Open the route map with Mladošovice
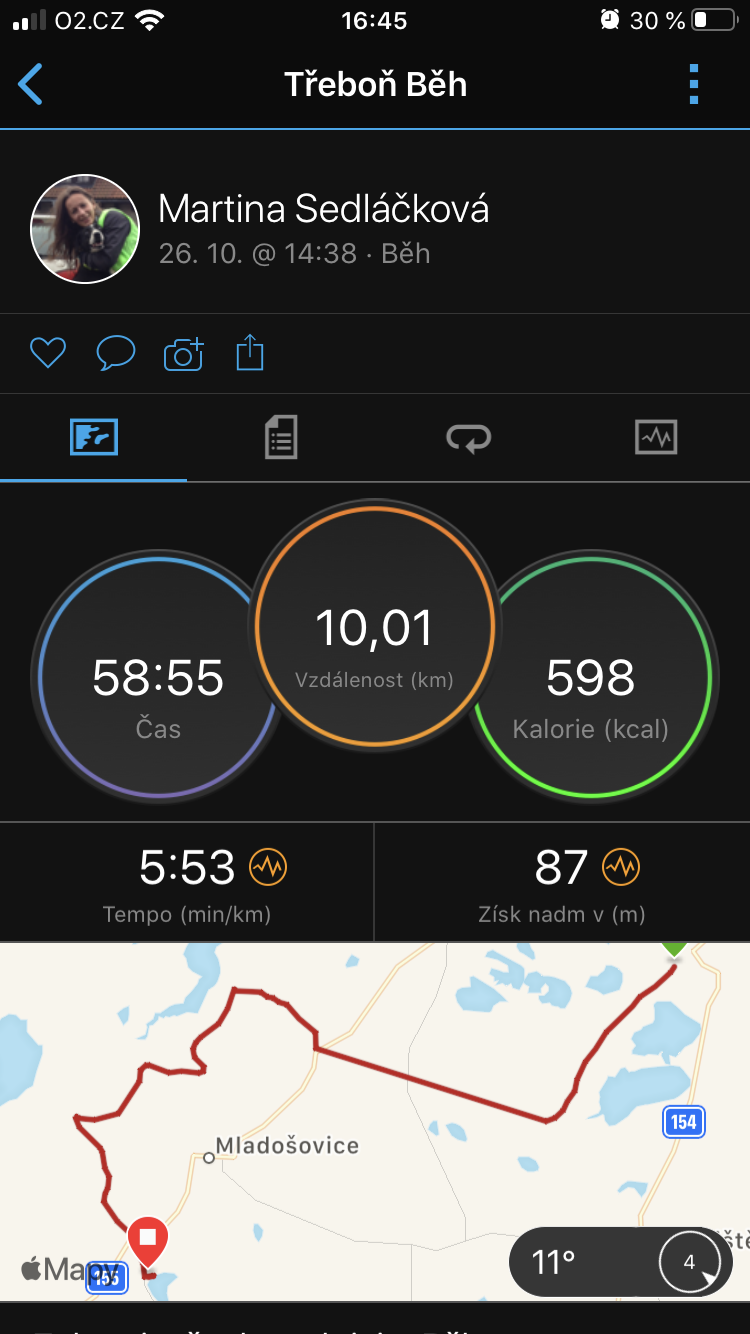This screenshot has height=1334, width=750. pyautogui.click(x=375, y=1121)
